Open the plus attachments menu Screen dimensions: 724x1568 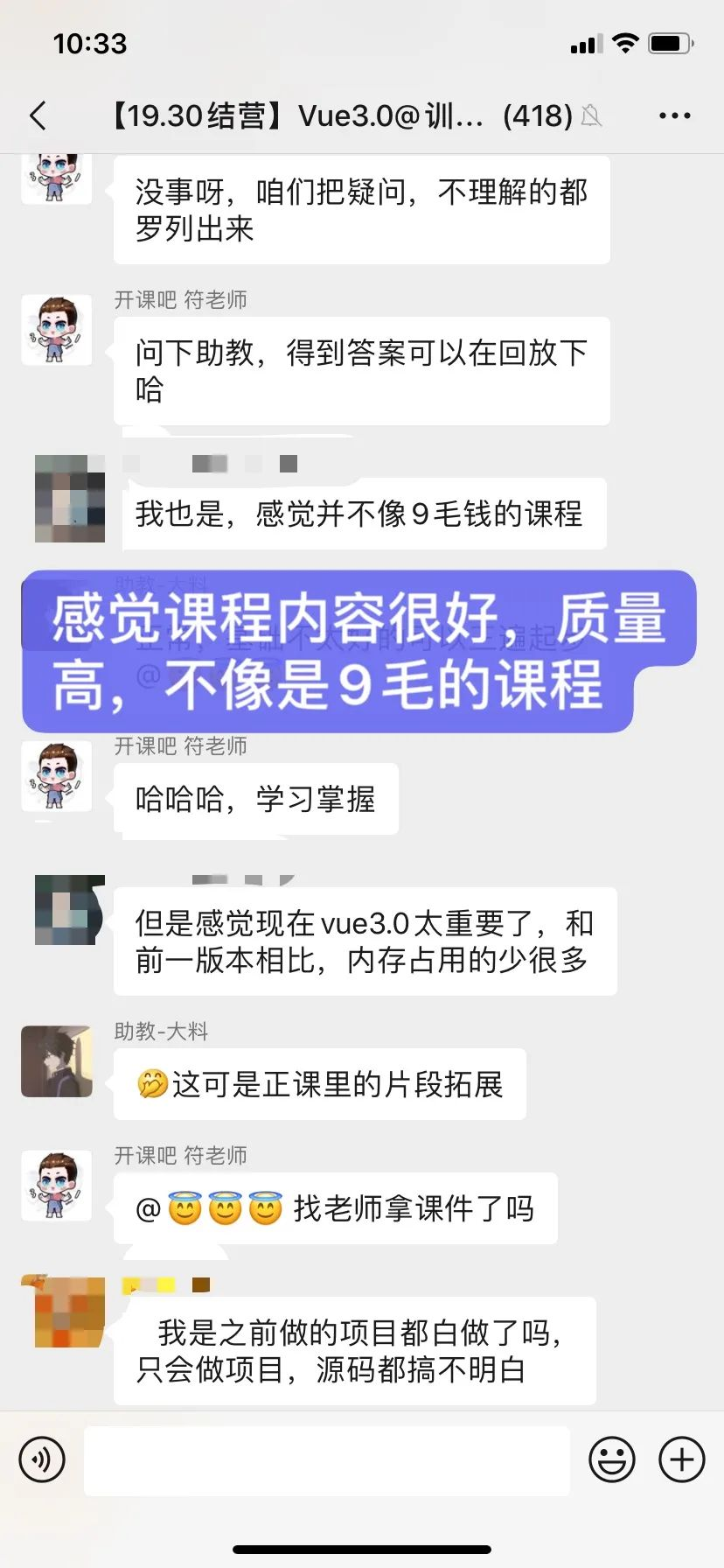point(682,1459)
